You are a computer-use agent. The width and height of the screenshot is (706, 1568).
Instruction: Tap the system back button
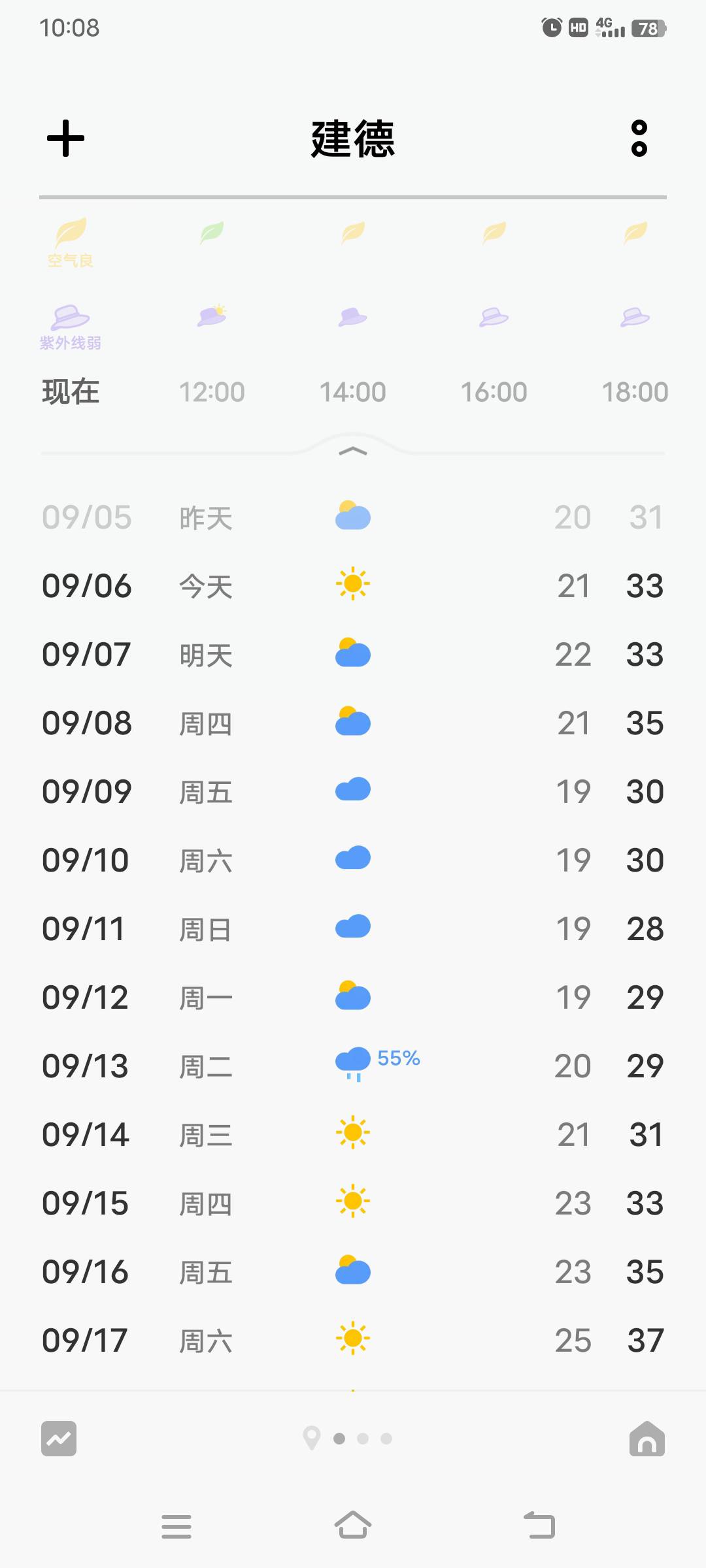tap(539, 1526)
